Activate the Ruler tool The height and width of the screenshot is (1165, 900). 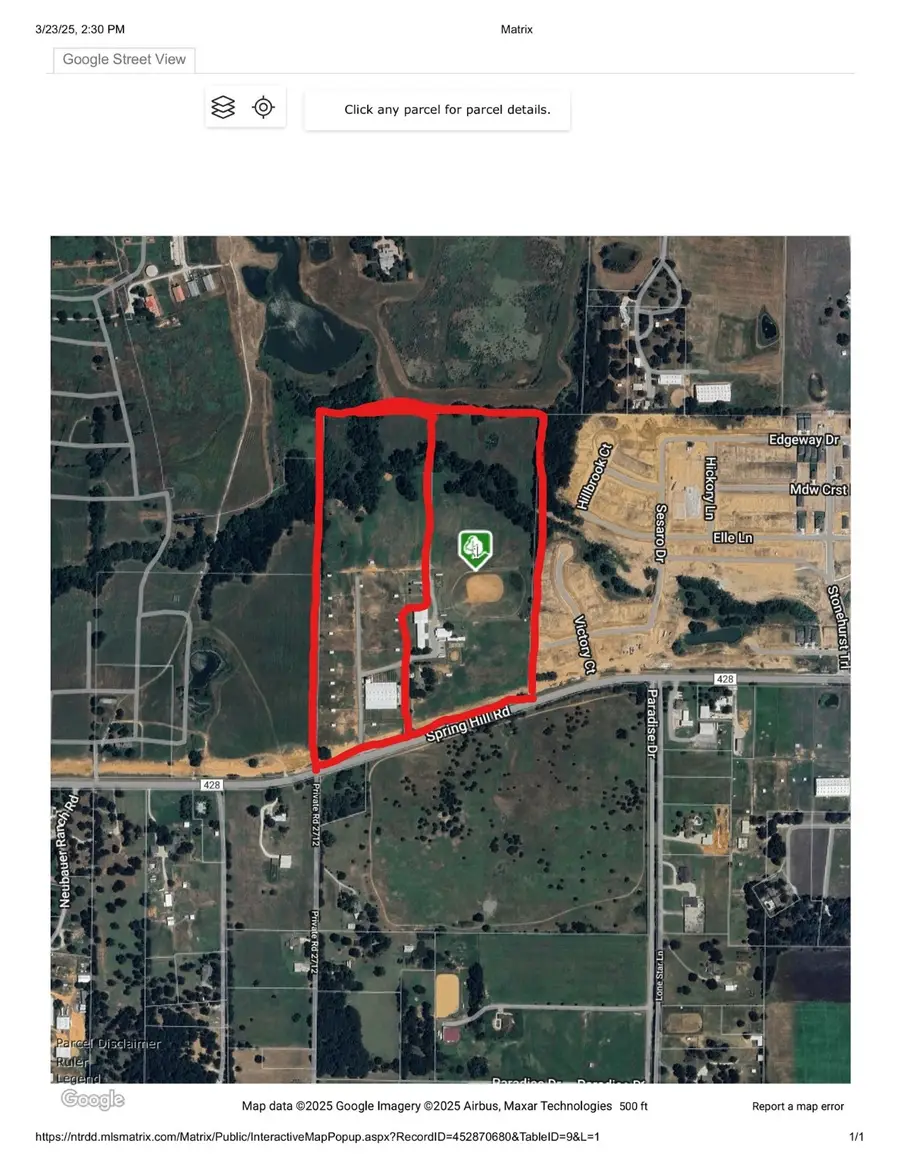[x=75, y=1061]
